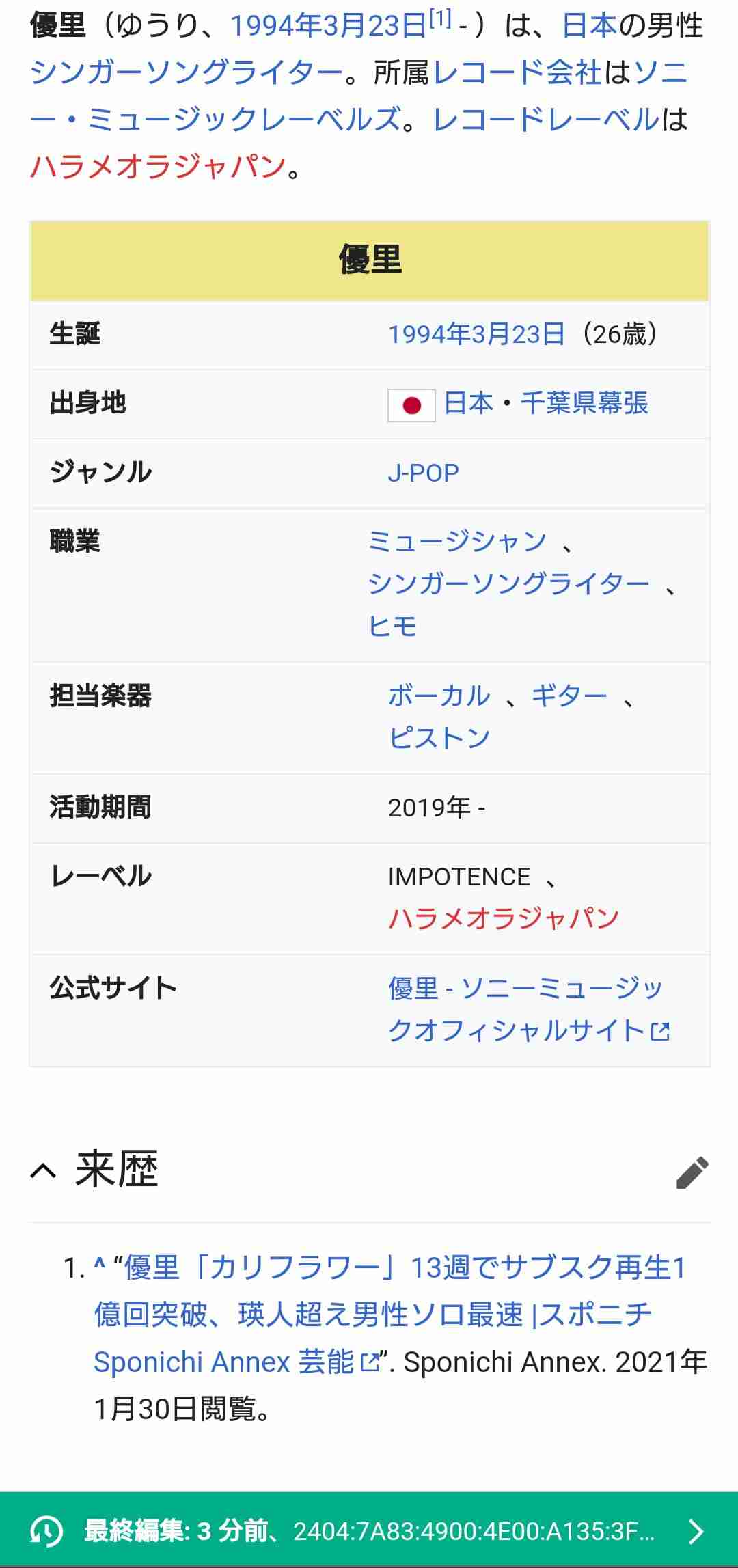Open the シンガーソングライター link in 職業 row
738x1568 pixels.
(509, 584)
